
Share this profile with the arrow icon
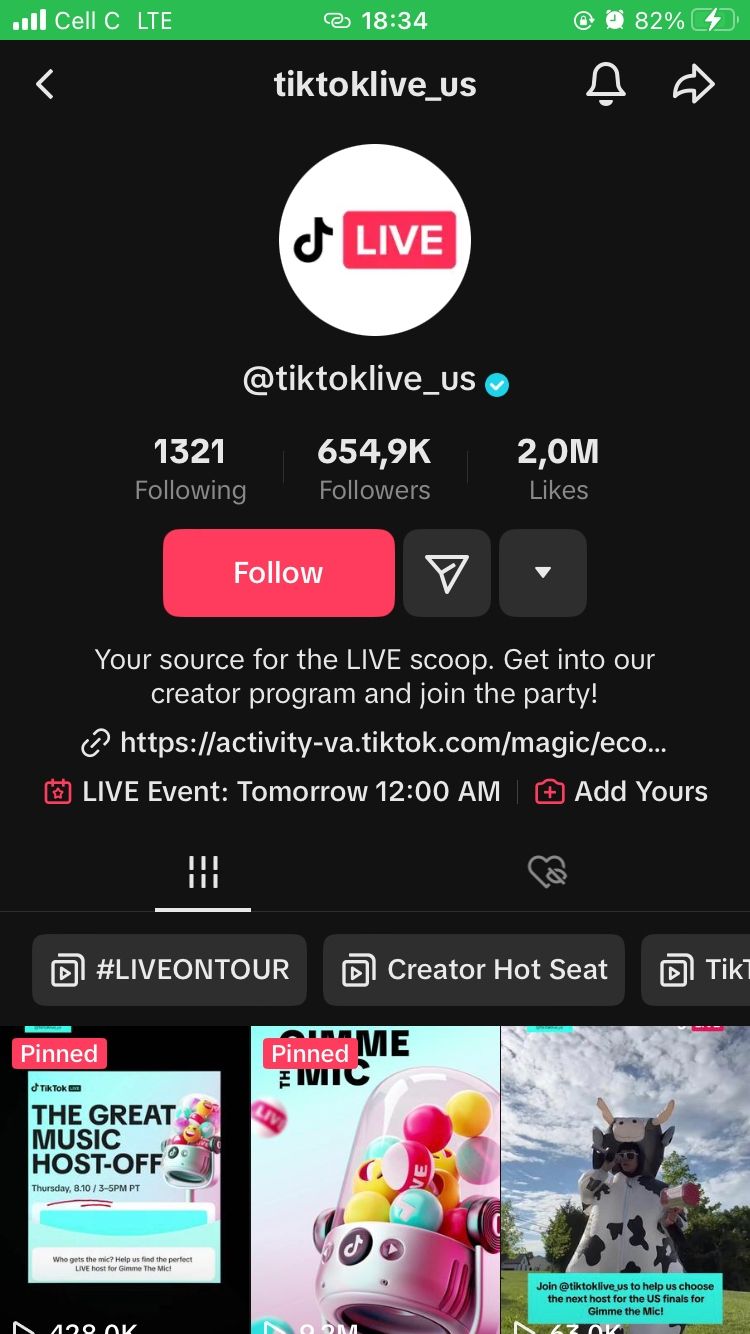(x=693, y=84)
